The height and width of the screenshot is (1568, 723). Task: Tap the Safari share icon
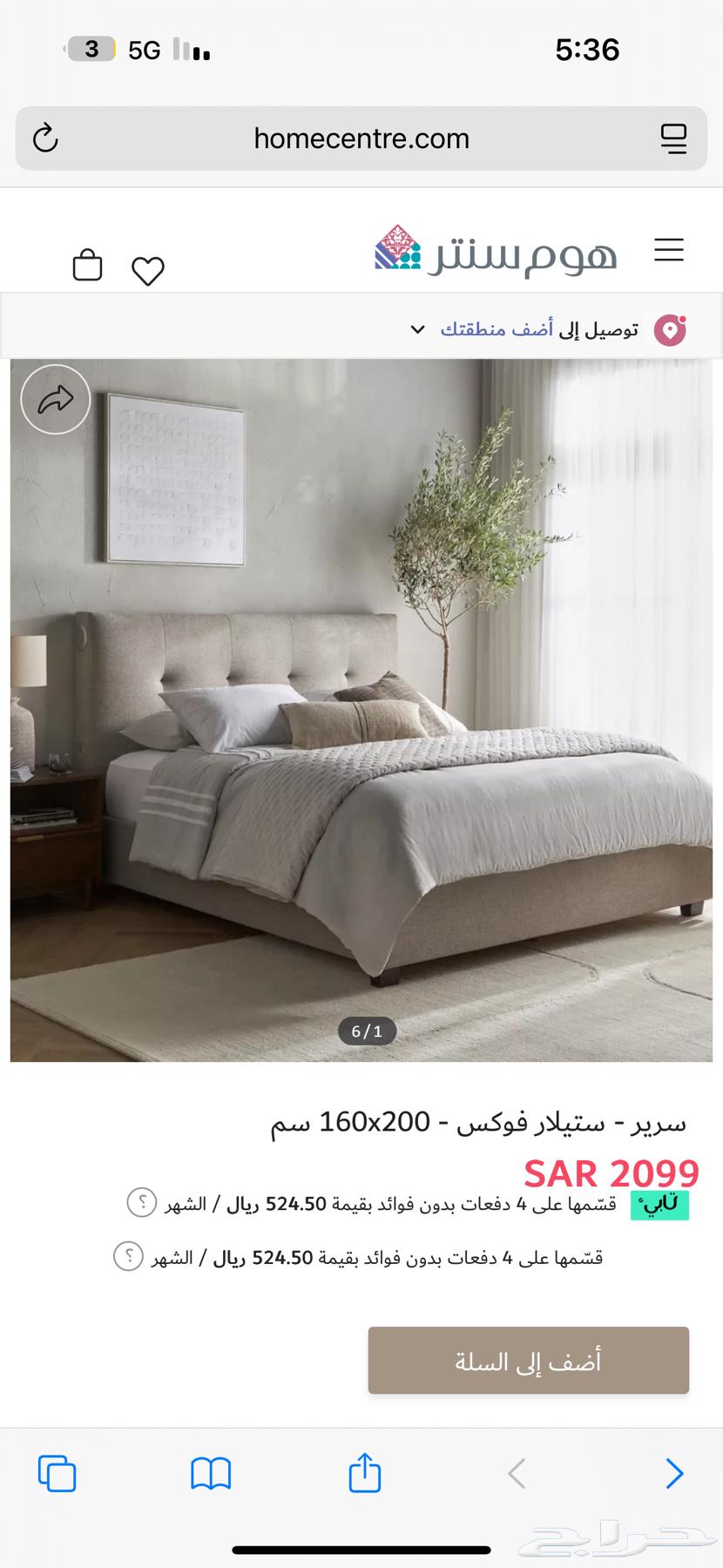pyautogui.click(x=364, y=1474)
